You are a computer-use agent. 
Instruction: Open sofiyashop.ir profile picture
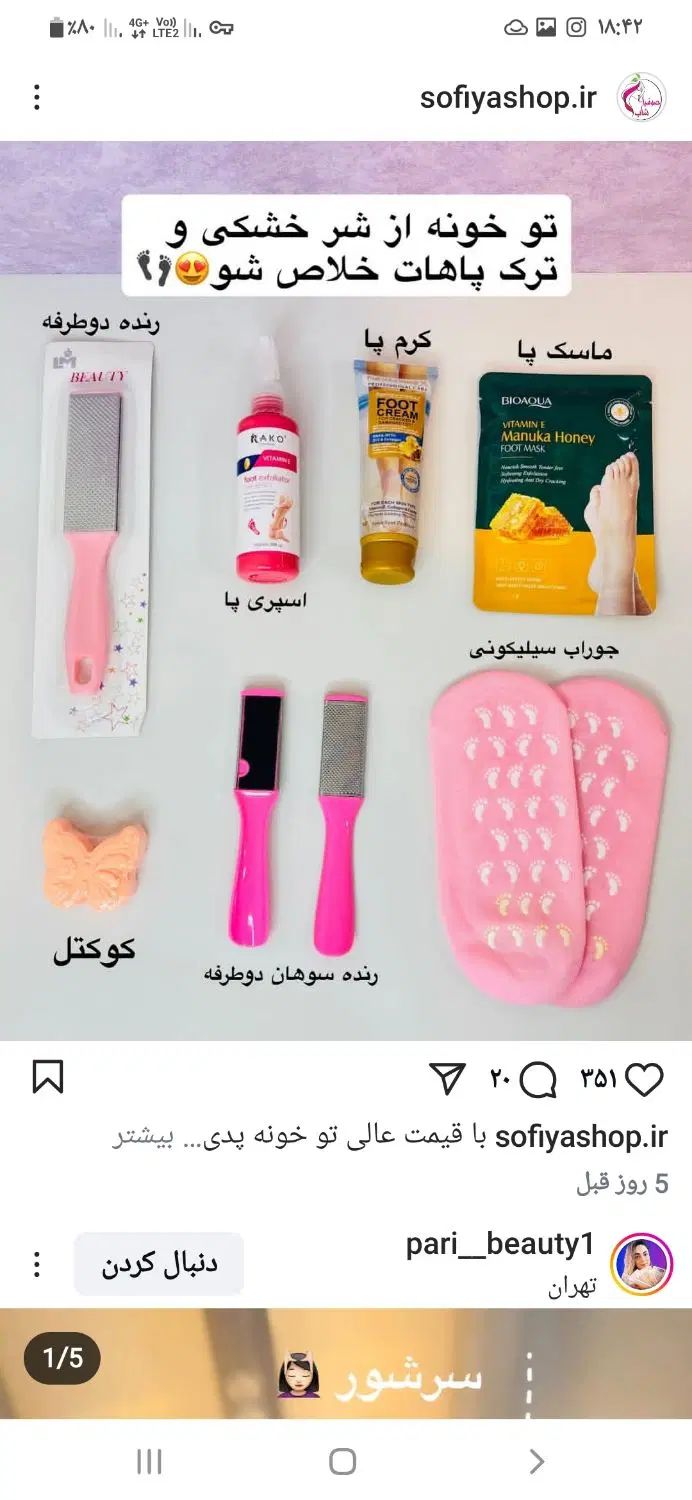(x=641, y=97)
